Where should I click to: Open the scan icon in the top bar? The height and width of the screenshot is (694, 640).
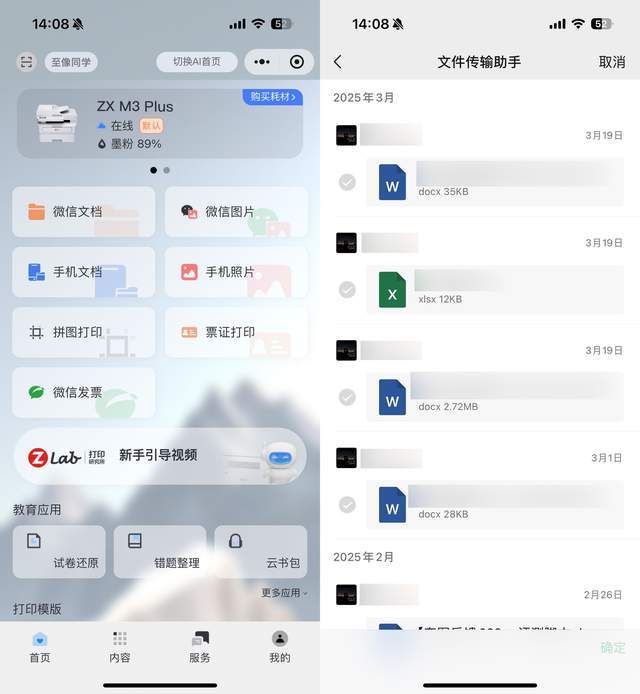pyautogui.click(x=27, y=62)
